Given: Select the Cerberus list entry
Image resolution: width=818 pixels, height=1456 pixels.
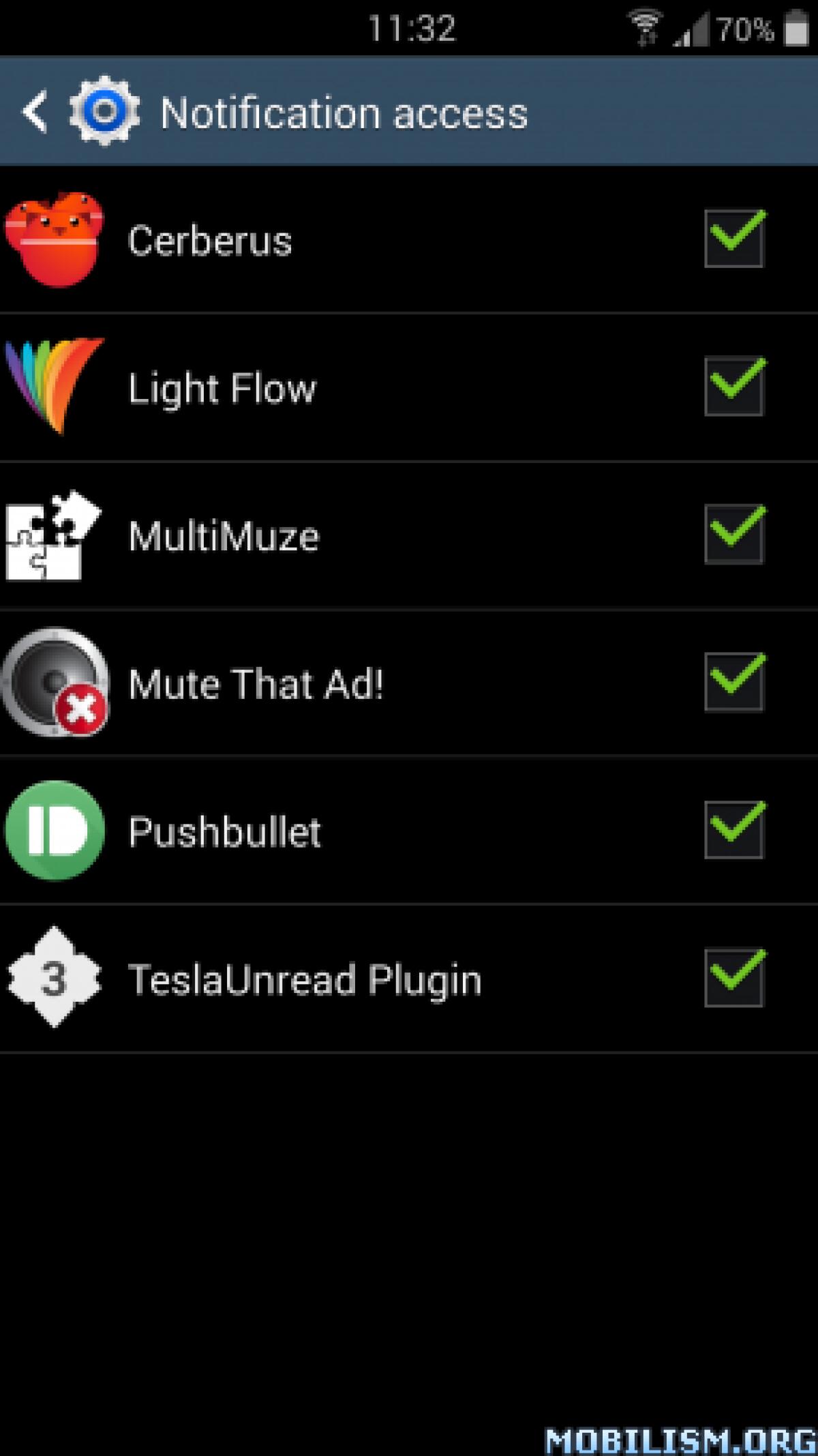Looking at the screenshot, I should click(341, 240).
